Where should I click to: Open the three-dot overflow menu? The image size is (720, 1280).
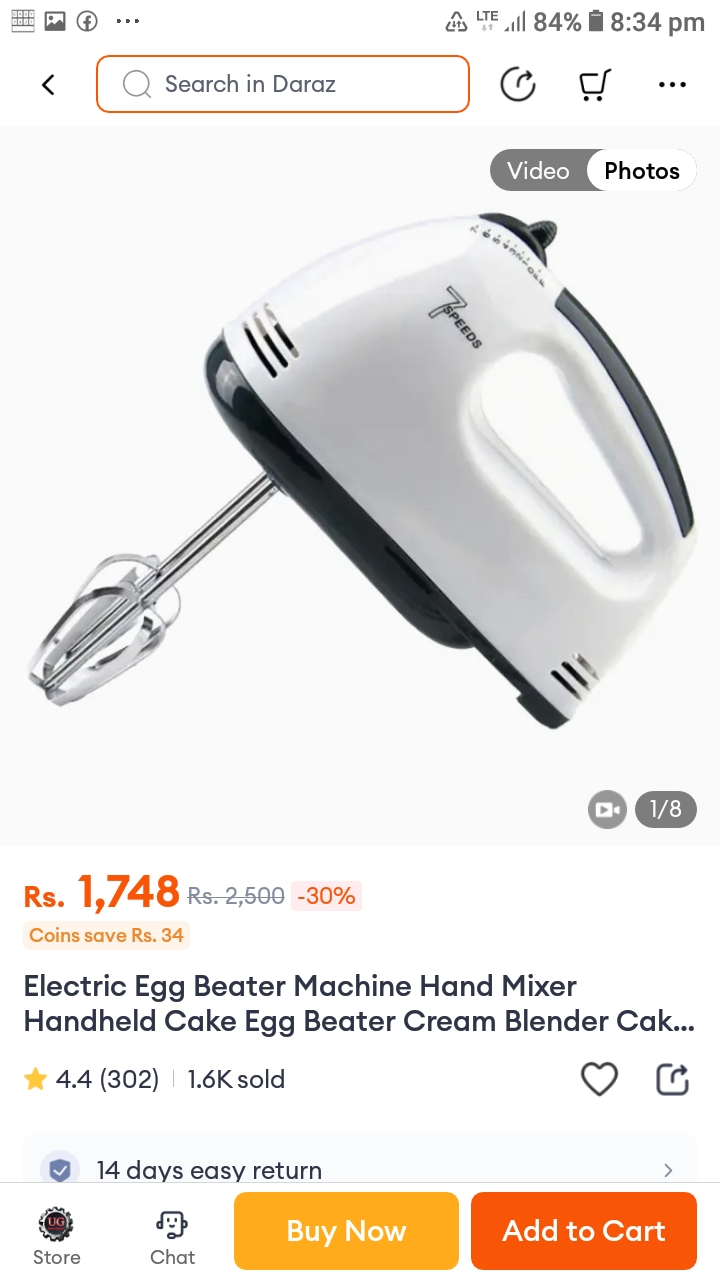(672, 85)
